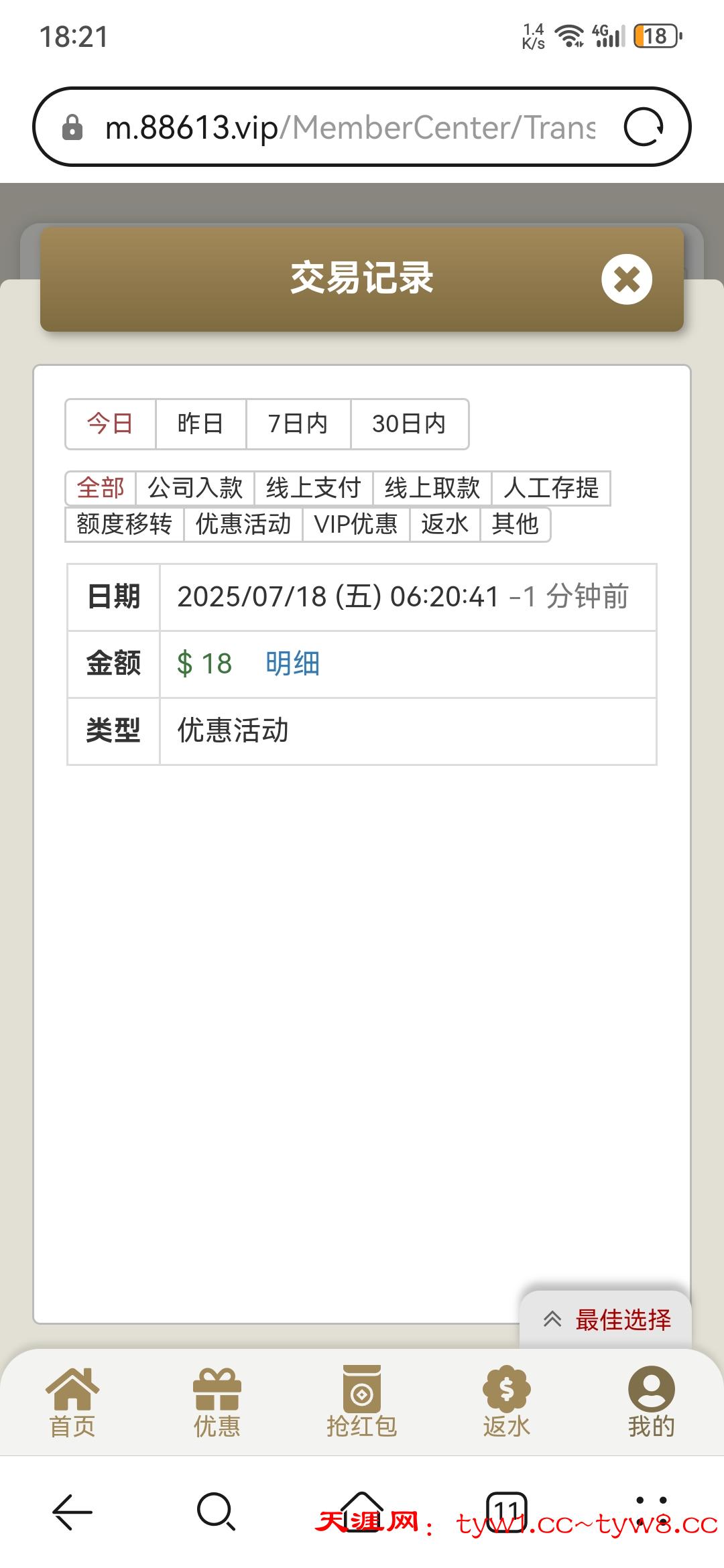The image size is (724, 1568).
Task: Go back with the browser back arrow
Action: 72,1512
